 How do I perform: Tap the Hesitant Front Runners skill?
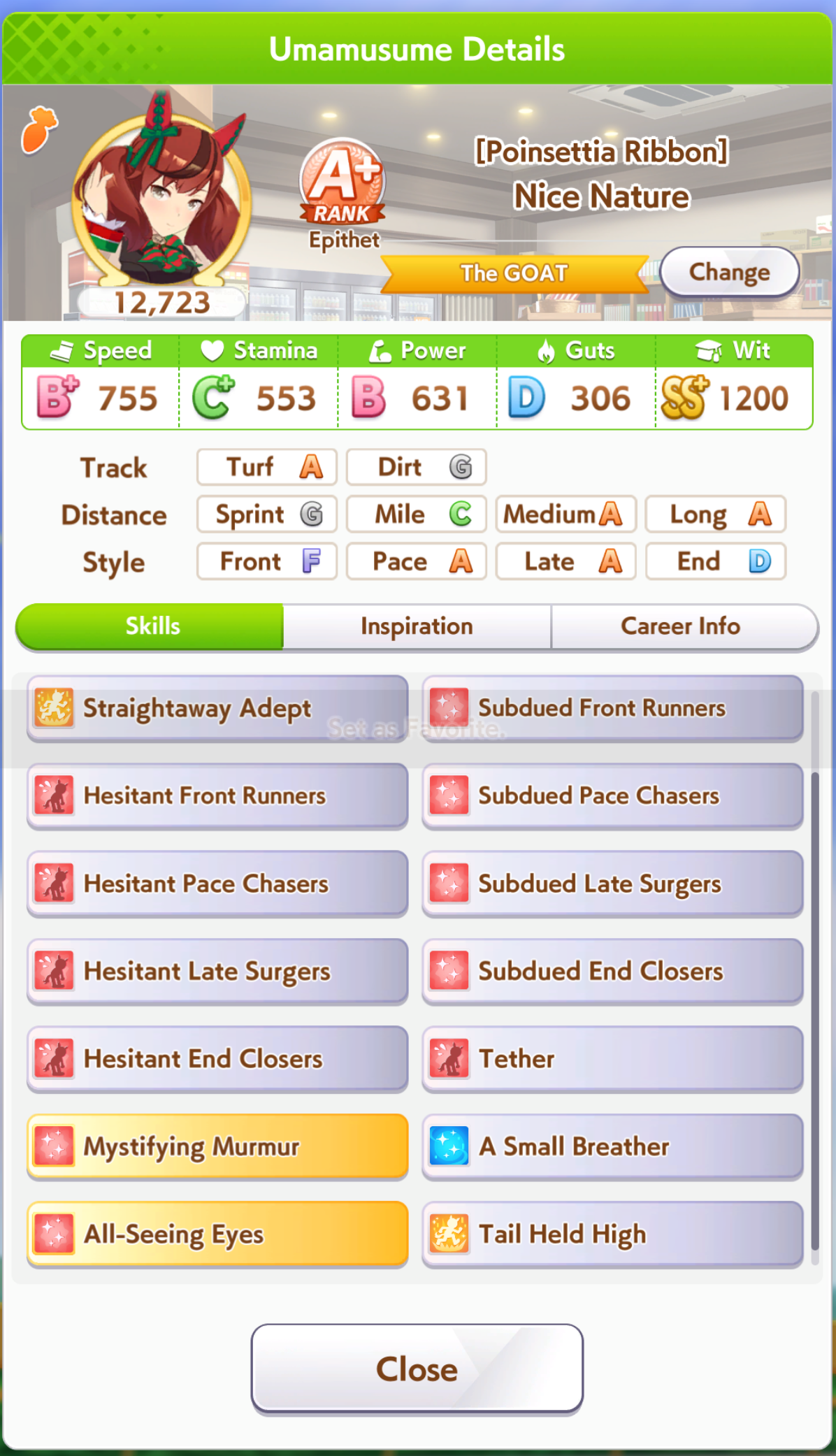(x=217, y=796)
